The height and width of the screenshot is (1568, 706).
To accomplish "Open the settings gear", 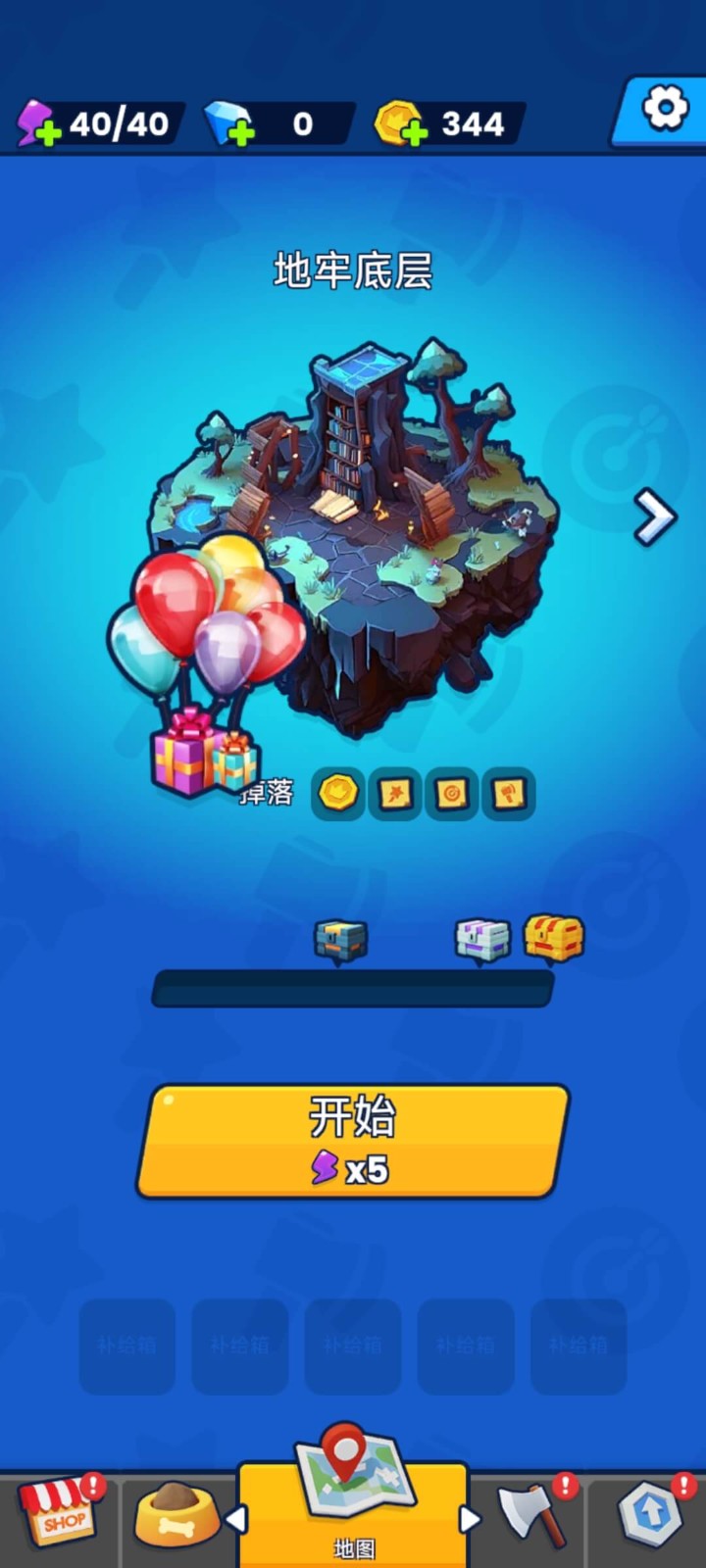I will point(665,107).
